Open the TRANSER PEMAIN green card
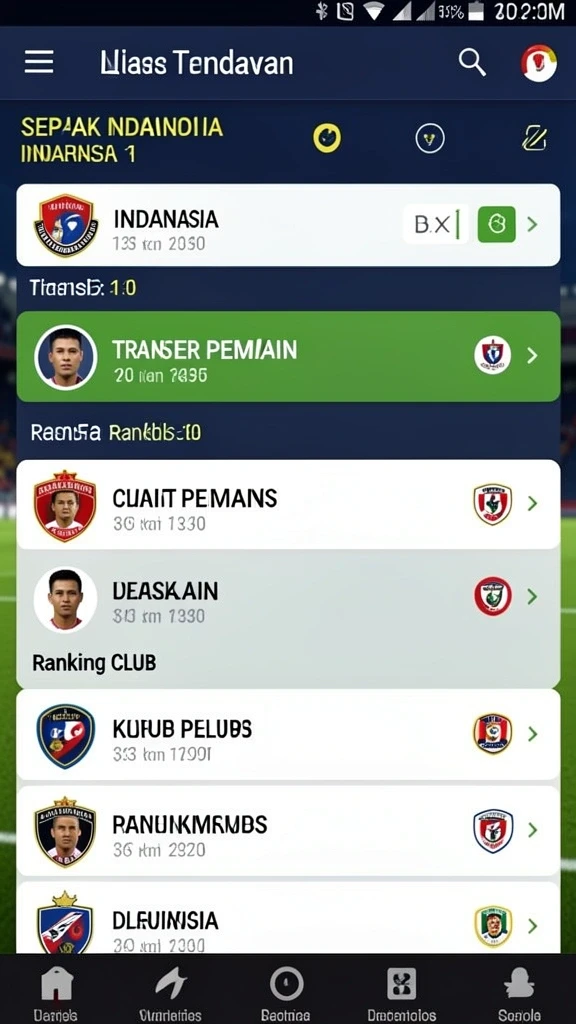The image size is (576, 1024). (x=288, y=356)
